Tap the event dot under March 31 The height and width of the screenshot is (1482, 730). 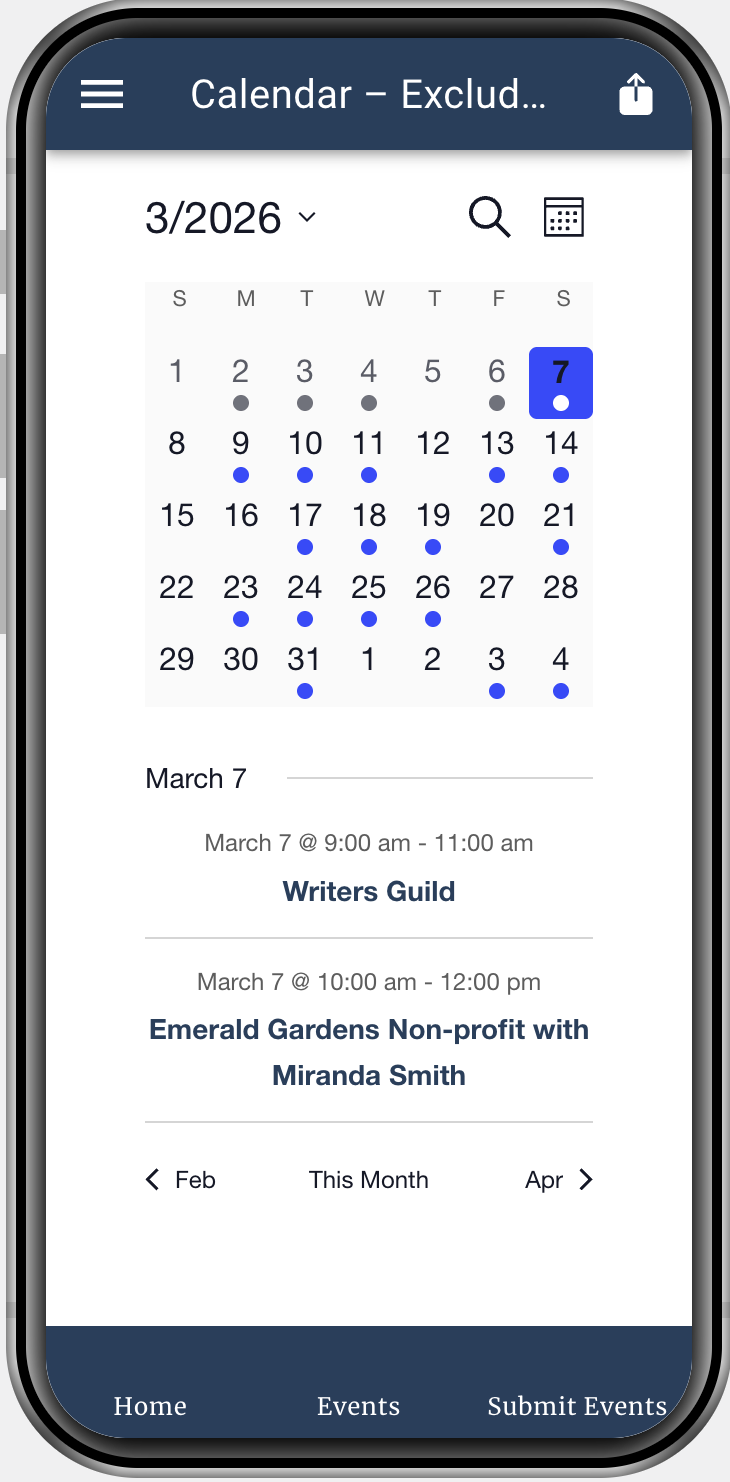click(305, 690)
